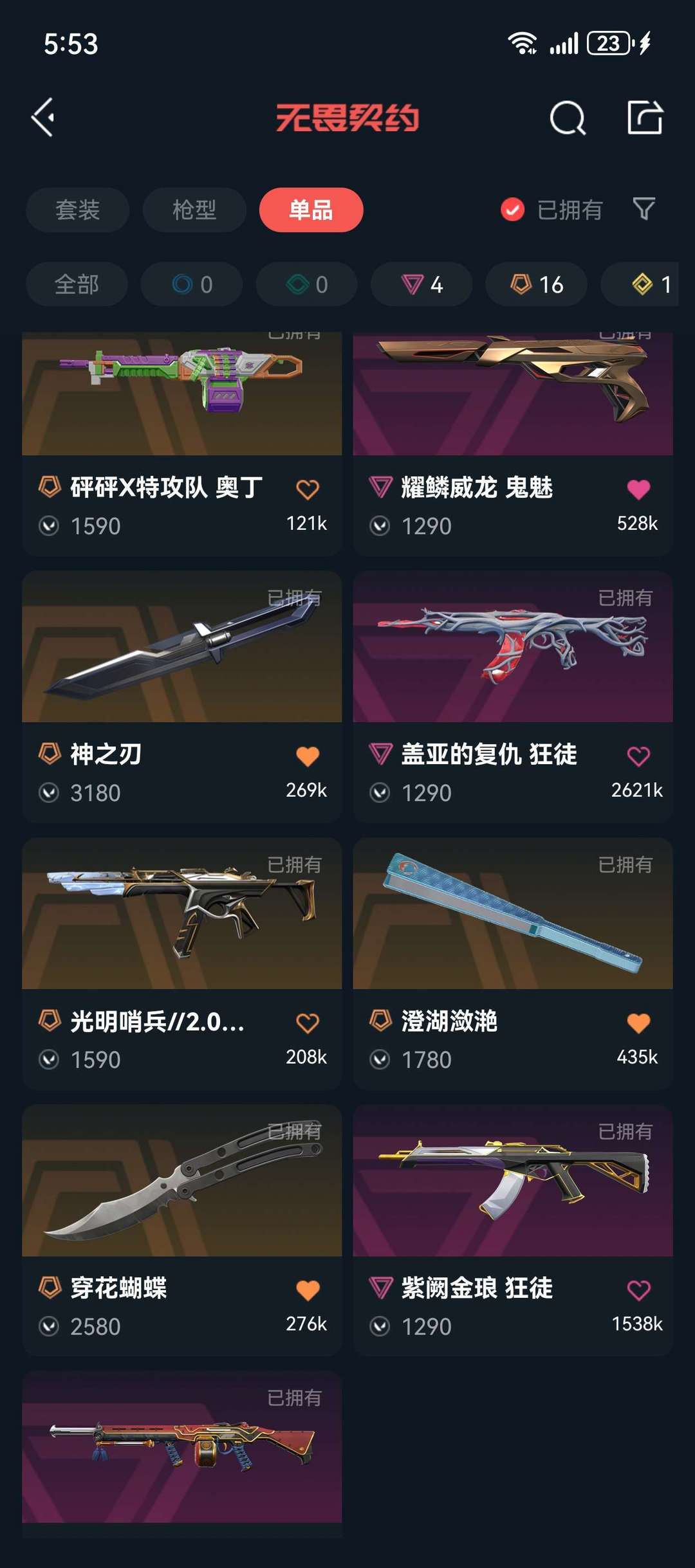Like the 砰砰X特攻队 奥丁 skin
This screenshot has width=695, height=1568.
point(308,489)
